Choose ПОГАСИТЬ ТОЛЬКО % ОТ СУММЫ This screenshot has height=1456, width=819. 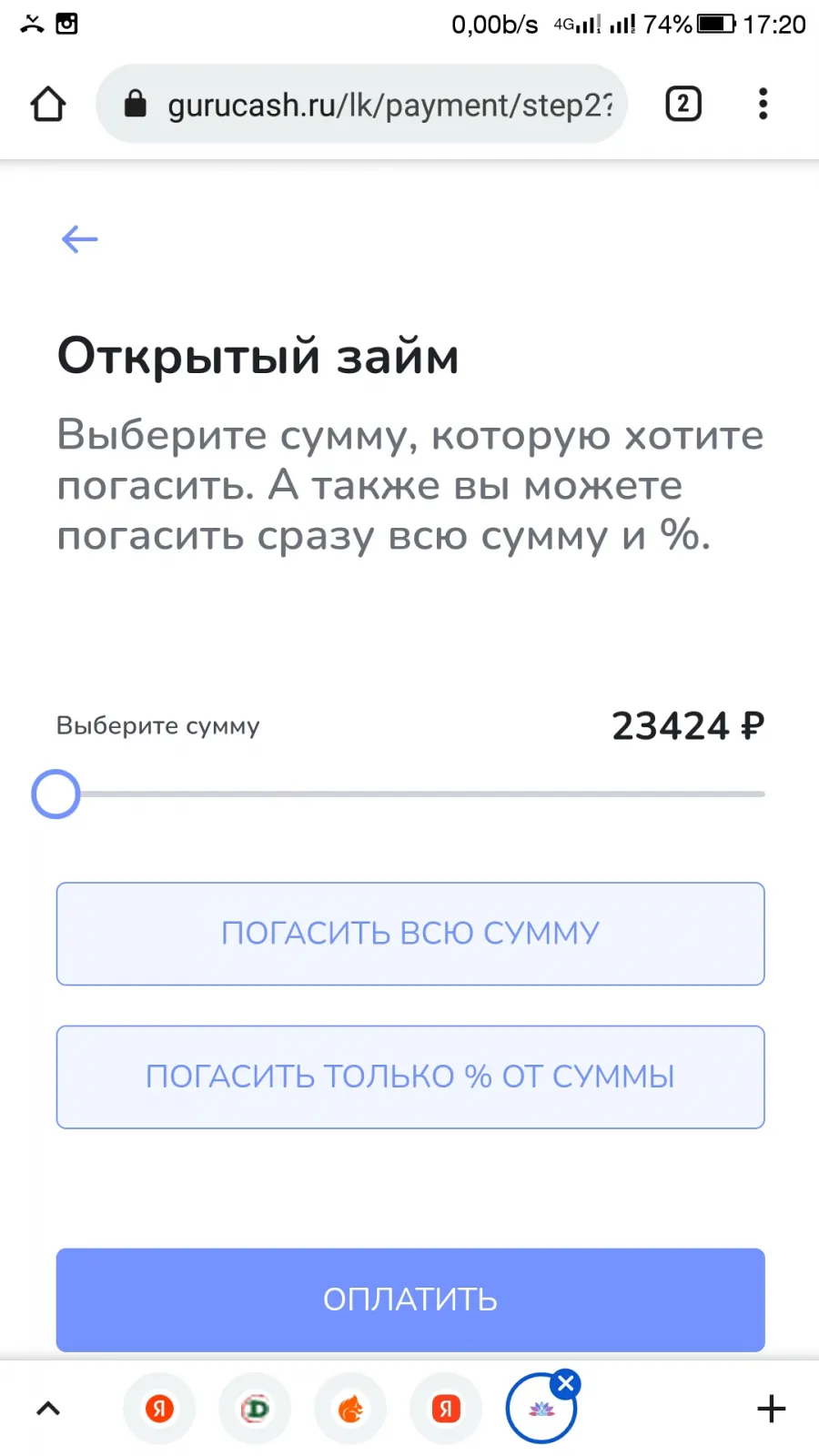410,1077
